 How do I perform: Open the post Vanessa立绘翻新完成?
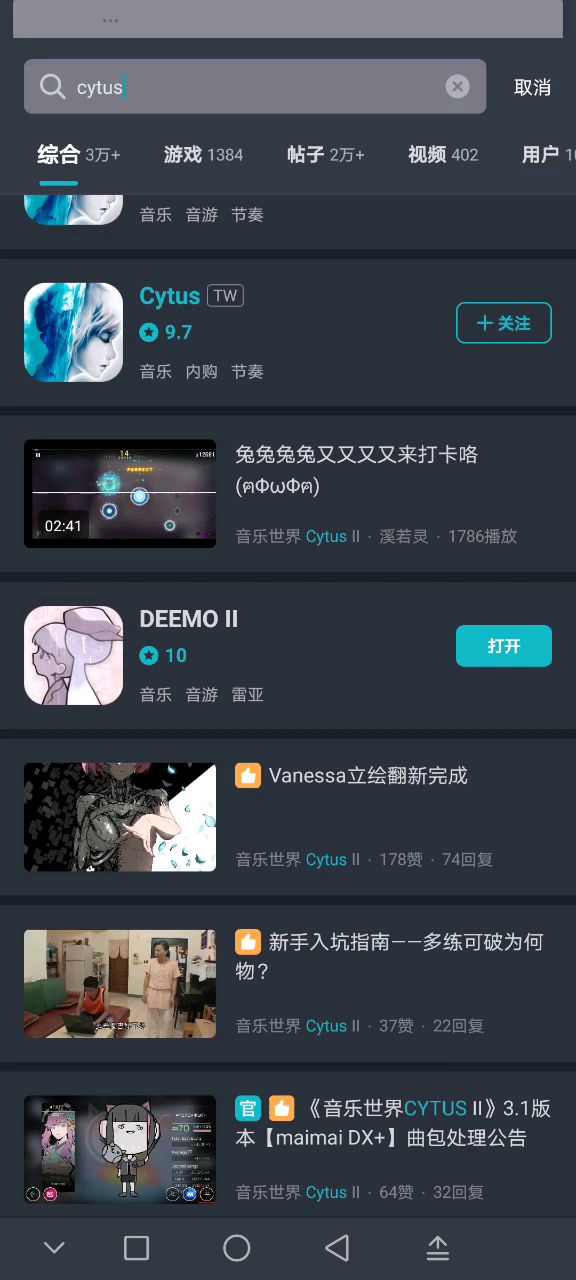[x=288, y=817]
